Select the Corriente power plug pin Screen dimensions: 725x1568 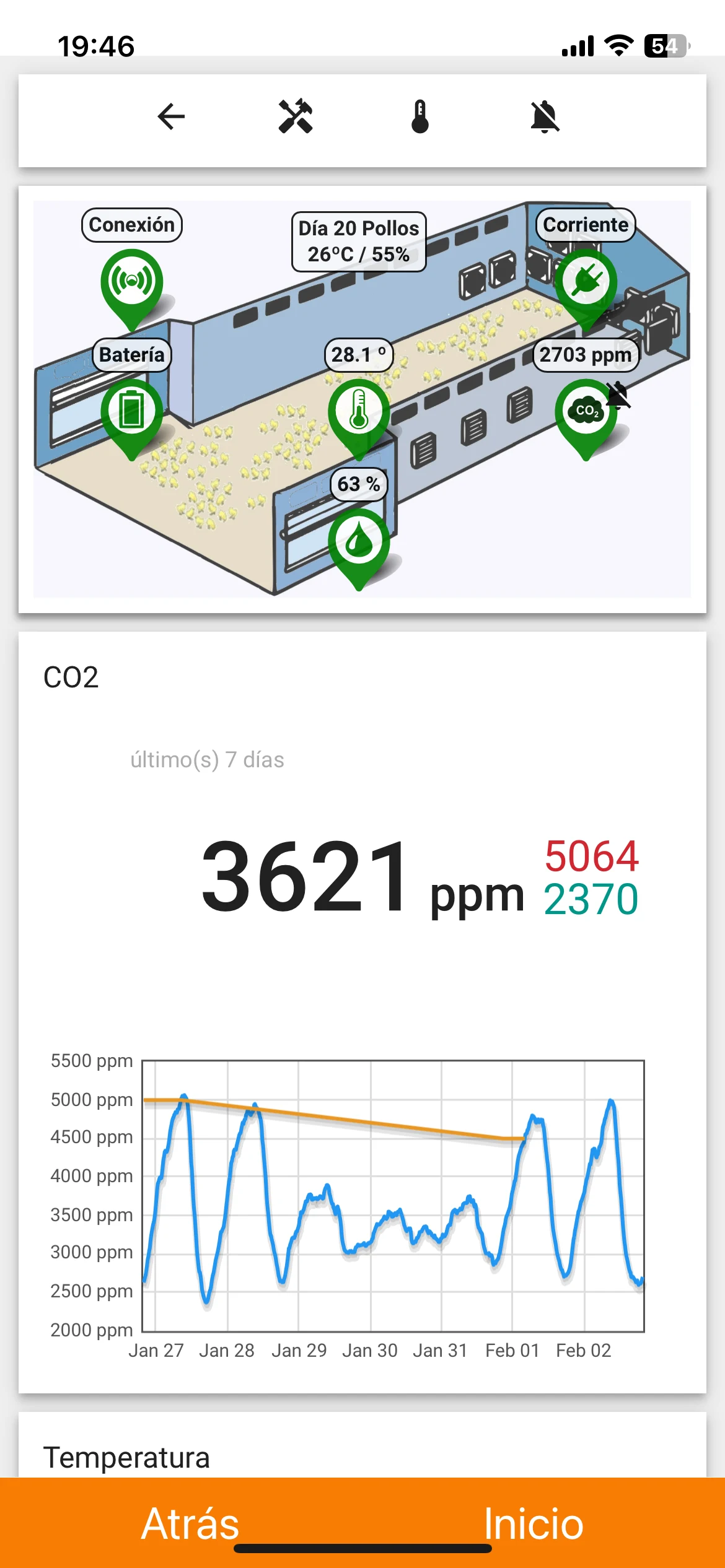[586, 282]
